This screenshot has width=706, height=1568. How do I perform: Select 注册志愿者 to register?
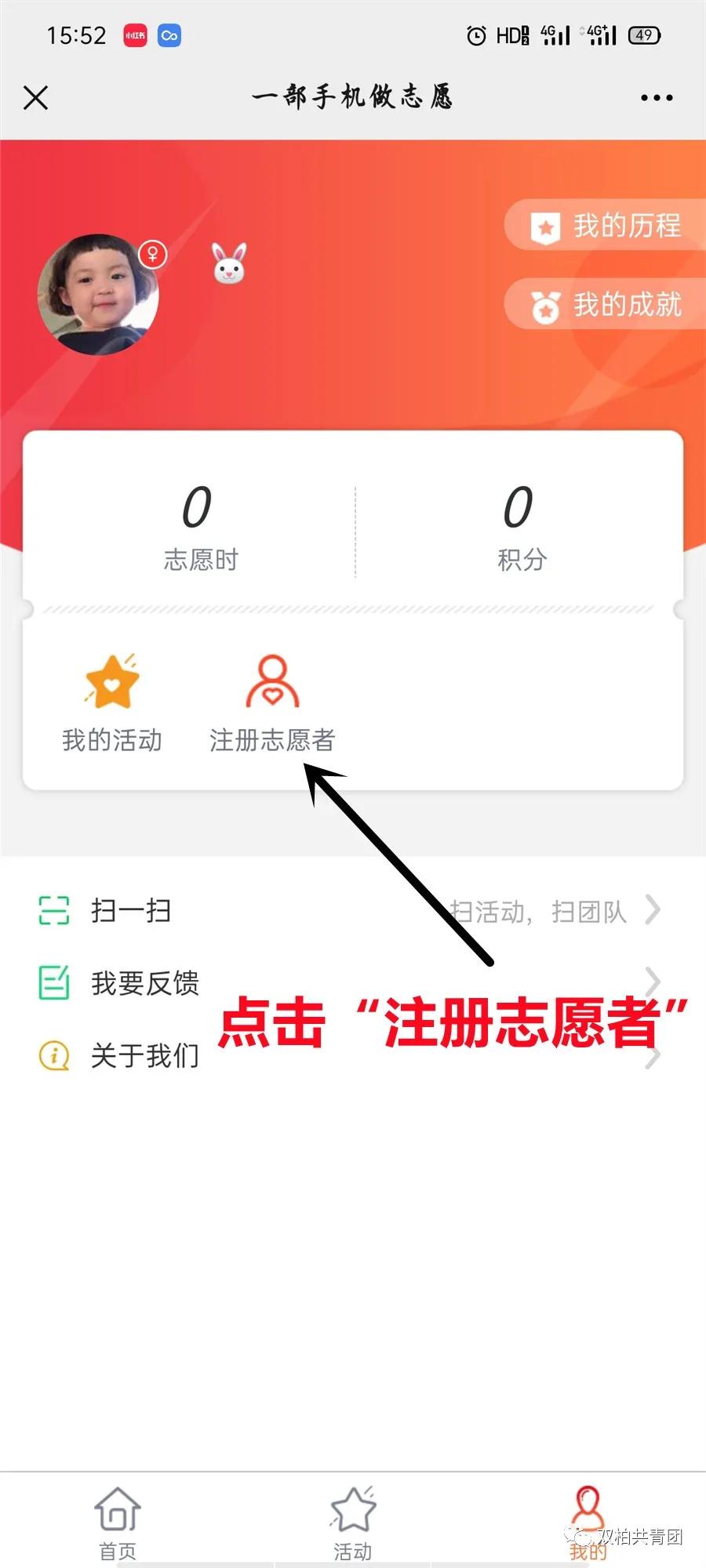click(x=272, y=703)
